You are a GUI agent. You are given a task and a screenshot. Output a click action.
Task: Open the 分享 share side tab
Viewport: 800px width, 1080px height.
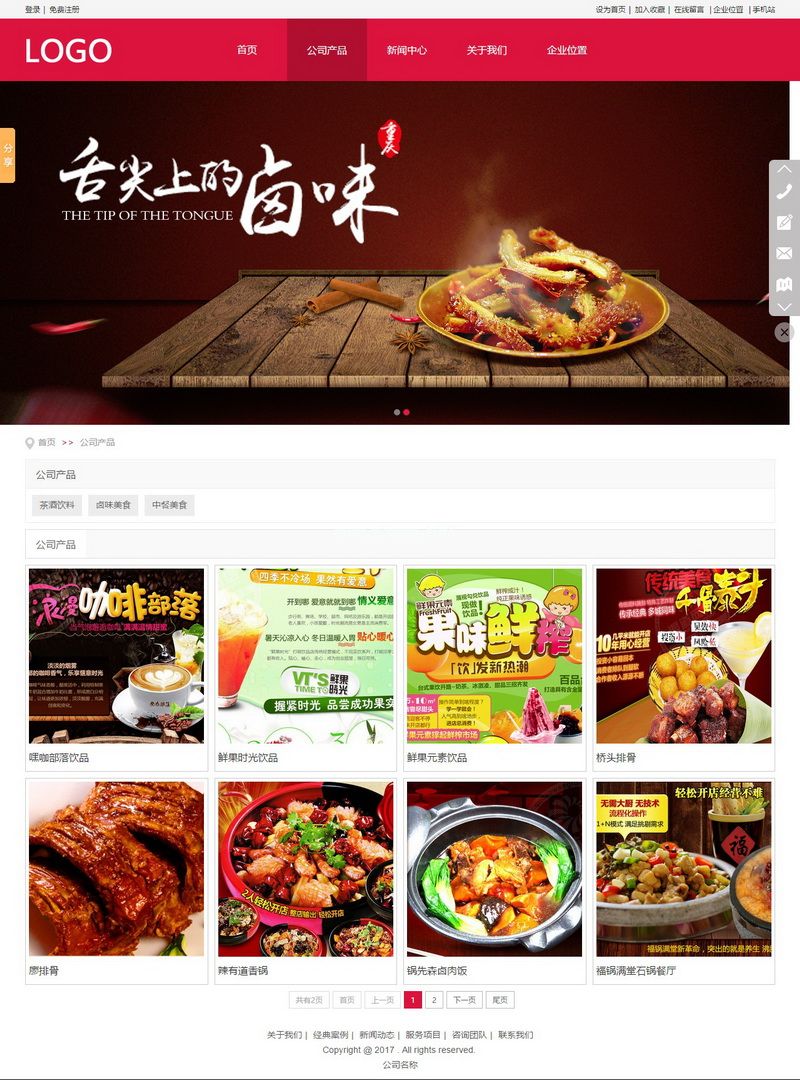click(x=8, y=155)
